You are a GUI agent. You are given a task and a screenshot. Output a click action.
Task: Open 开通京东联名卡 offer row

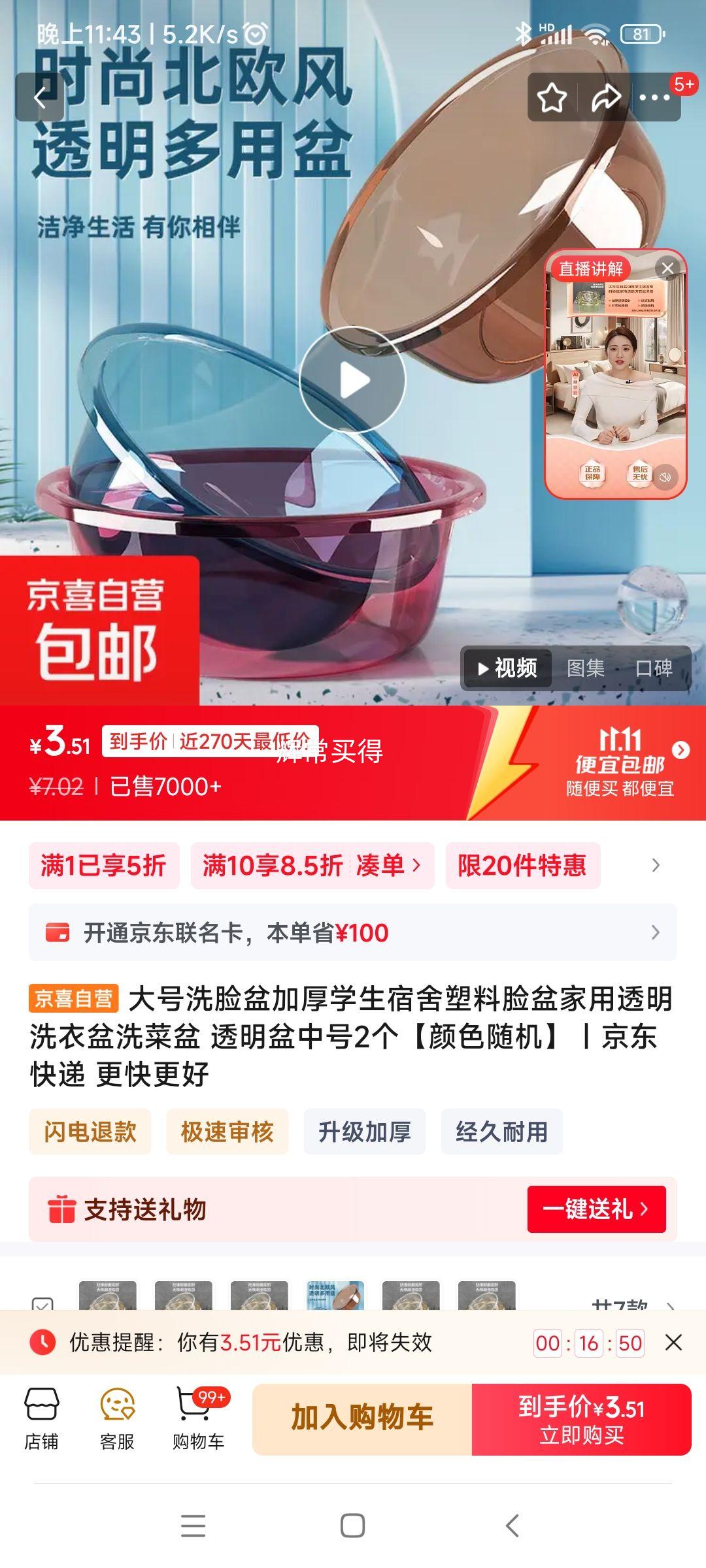(x=353, y=932)
